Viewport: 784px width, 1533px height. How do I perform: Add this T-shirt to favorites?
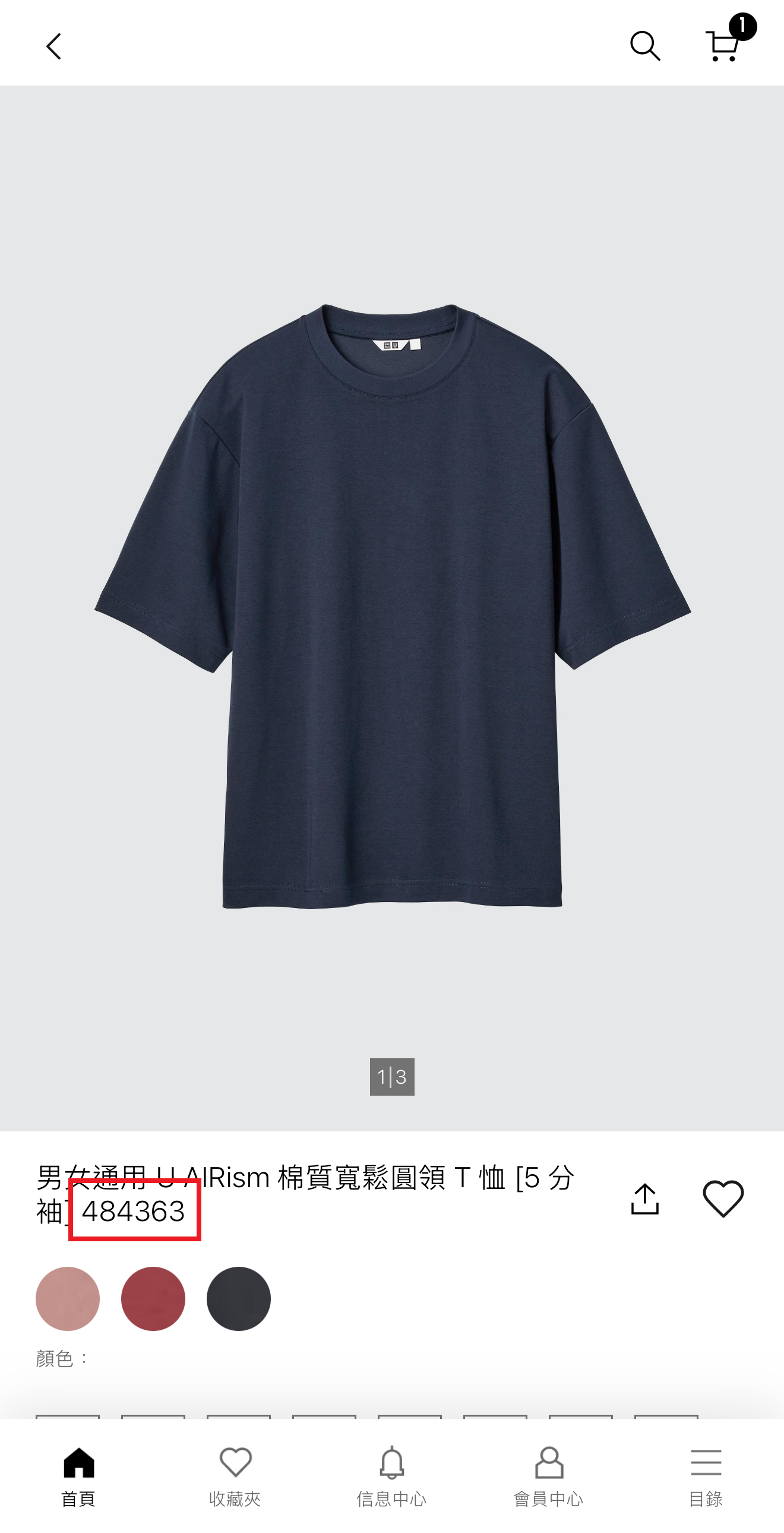[723, 1198]
